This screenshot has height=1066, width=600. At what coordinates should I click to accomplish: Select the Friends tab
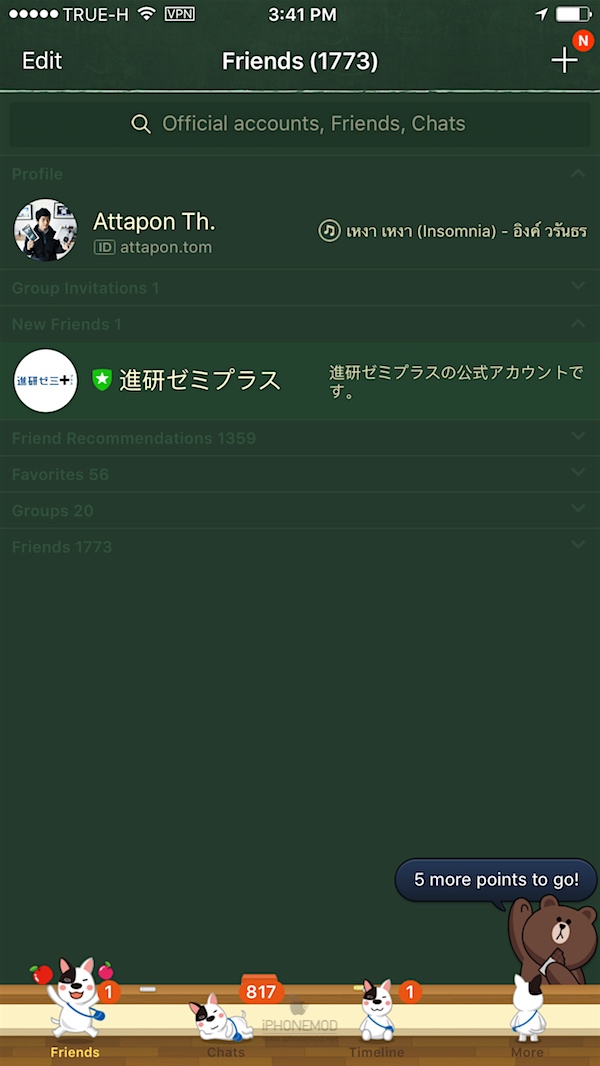pyautogui.click(x=75, y=1020)
